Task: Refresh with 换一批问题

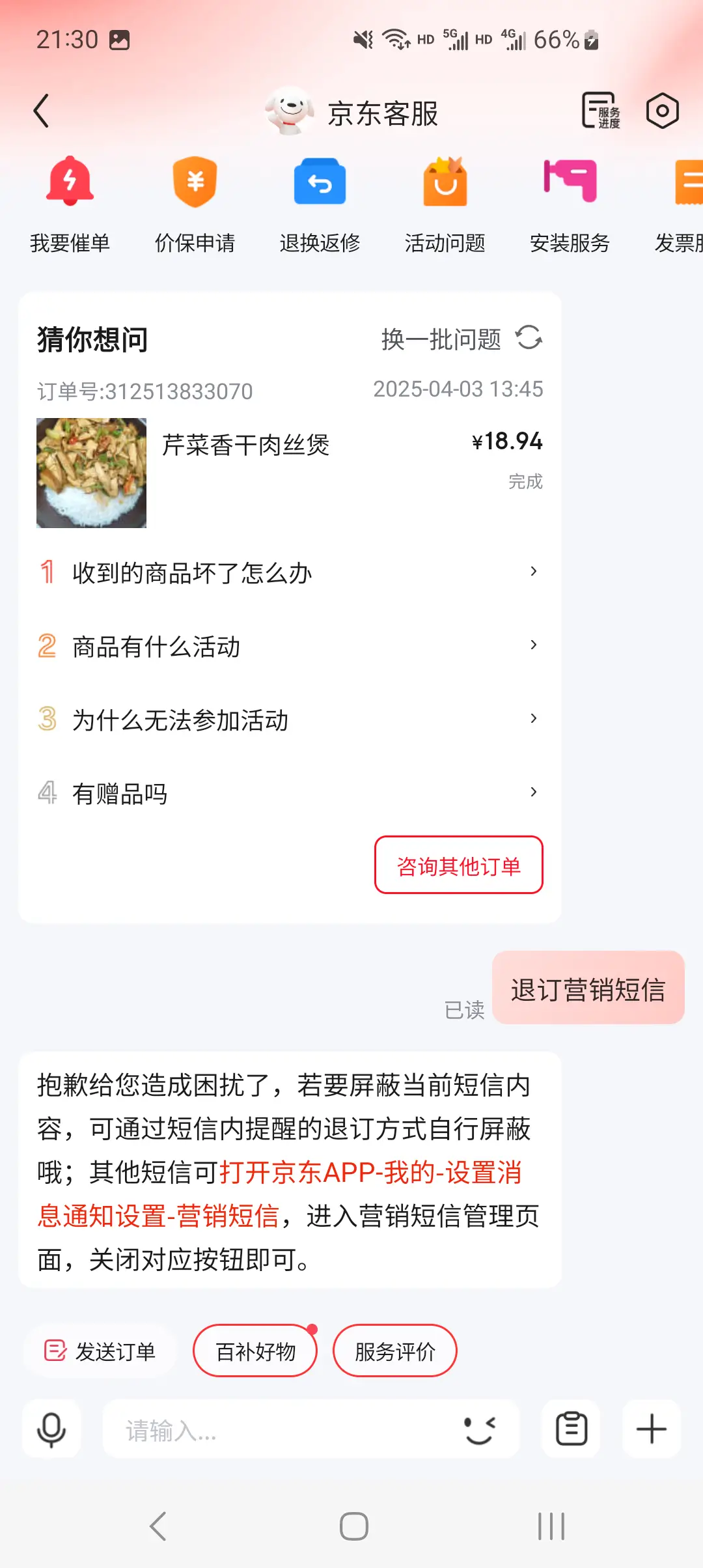Action: 462,339
